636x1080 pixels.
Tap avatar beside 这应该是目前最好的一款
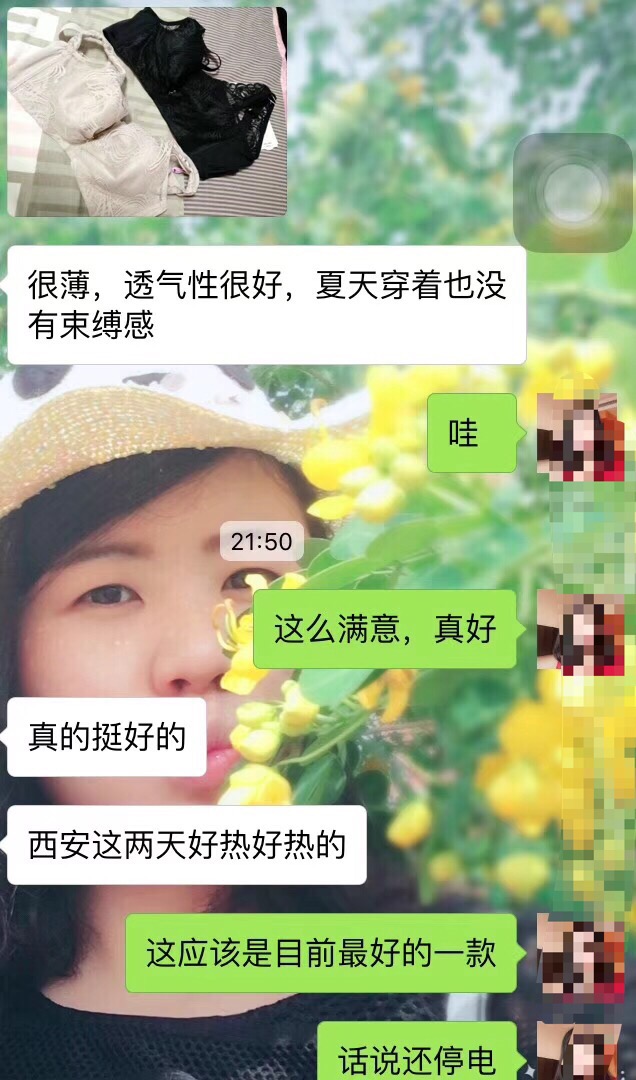tap(580, 955)
